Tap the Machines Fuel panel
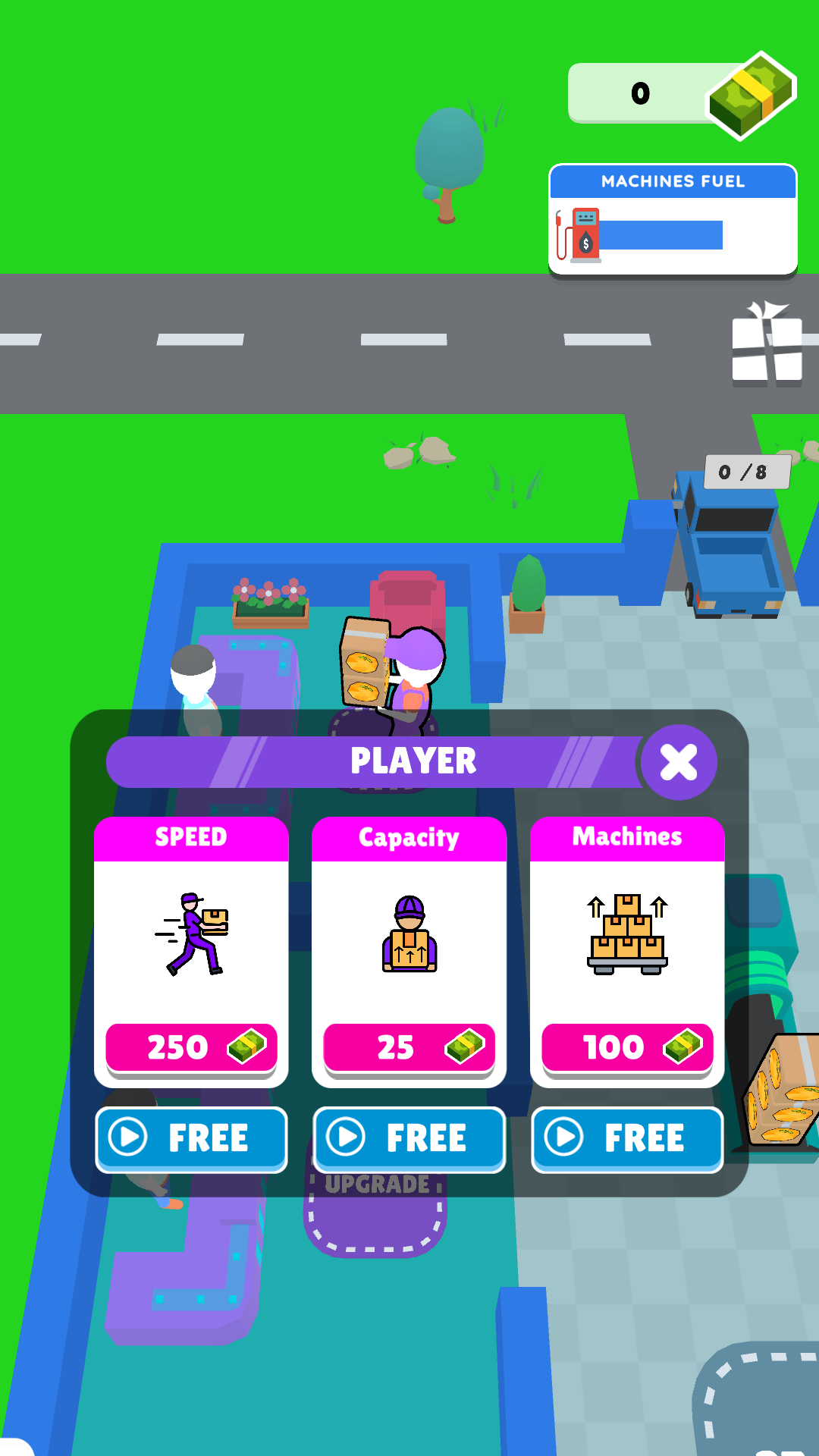This screenshot has height=1456, width=819. 673,220
